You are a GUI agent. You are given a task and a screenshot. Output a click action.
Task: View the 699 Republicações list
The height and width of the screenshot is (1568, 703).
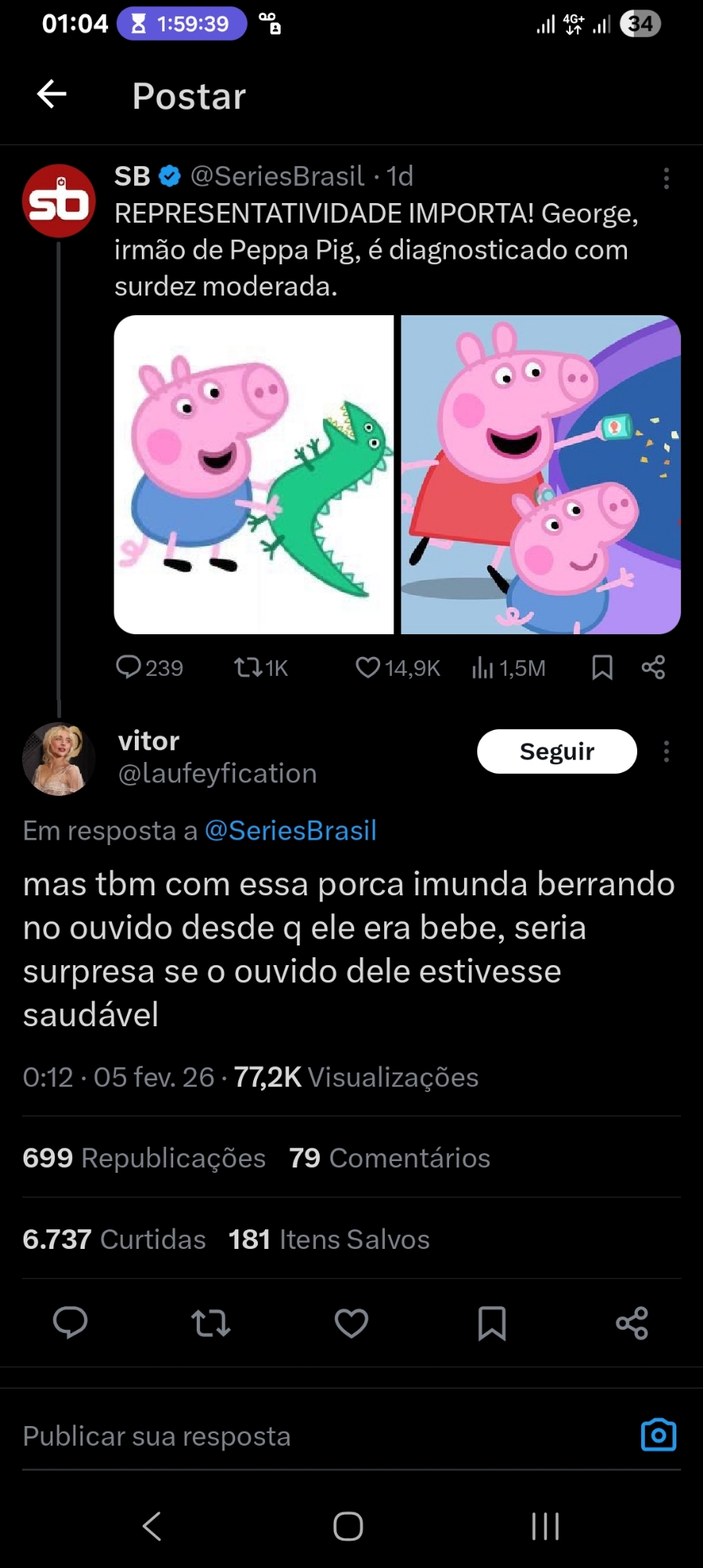(x=144, y=1158)
